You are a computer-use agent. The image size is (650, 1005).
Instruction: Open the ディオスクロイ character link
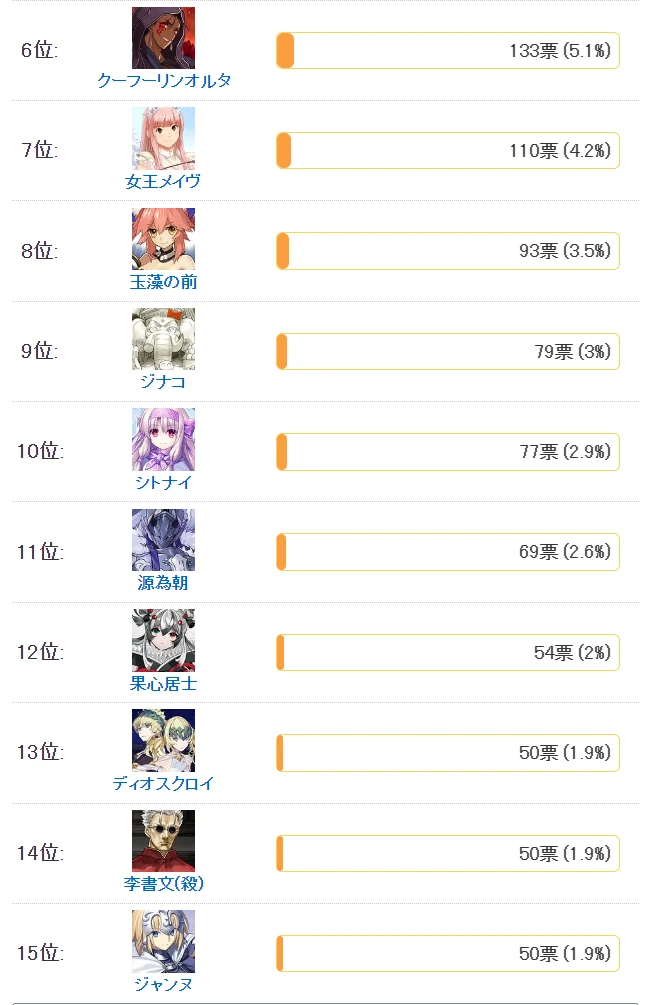coord(163,784)
